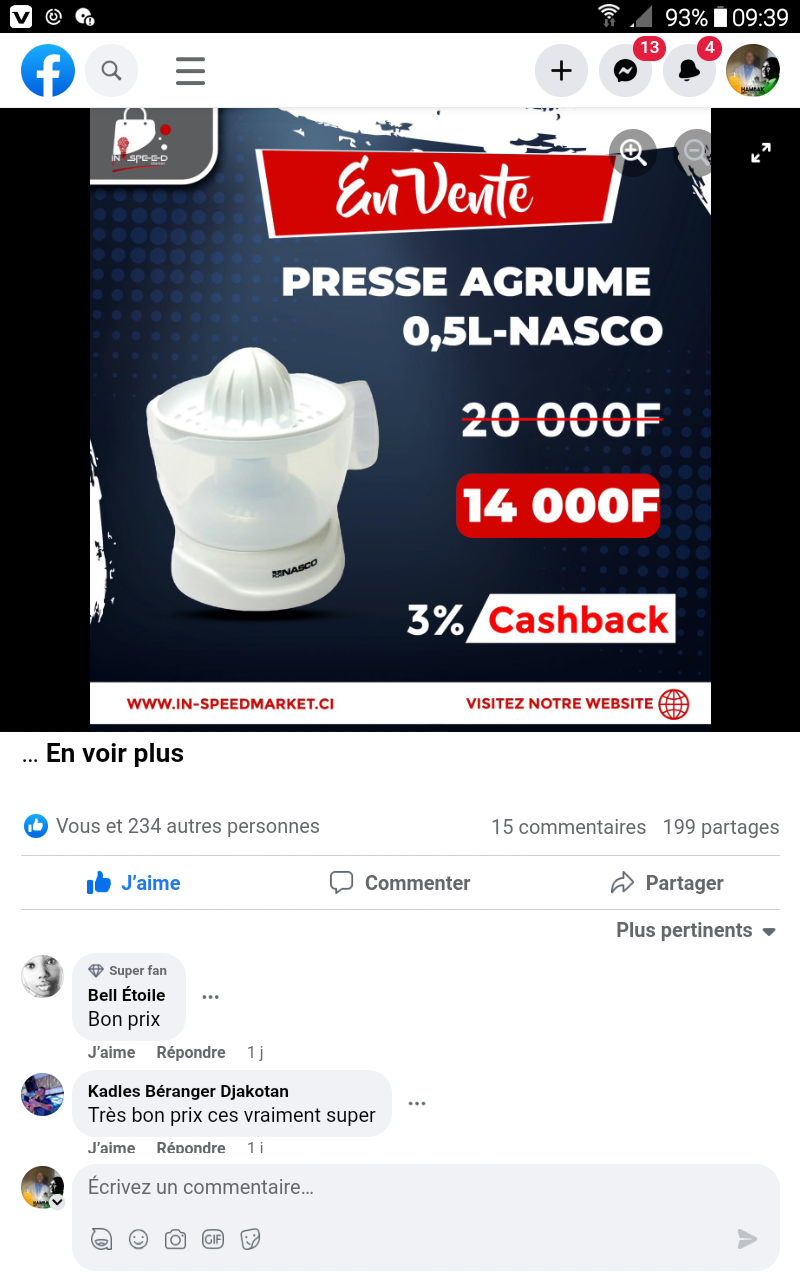The image size is (800, 1280).
Task: Open Messenger chats
Action: [625, 71]
